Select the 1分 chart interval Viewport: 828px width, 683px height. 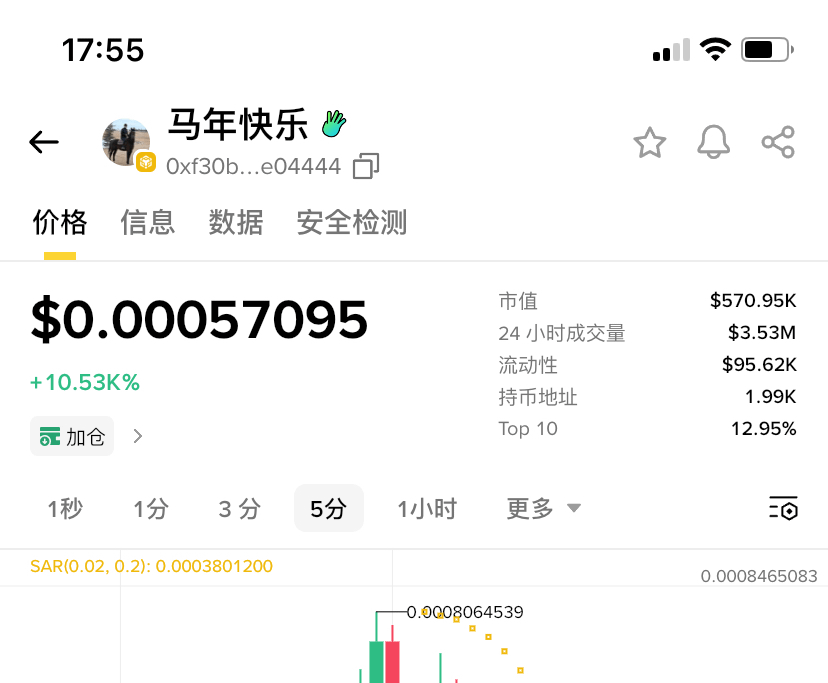(x=151, y=509)
